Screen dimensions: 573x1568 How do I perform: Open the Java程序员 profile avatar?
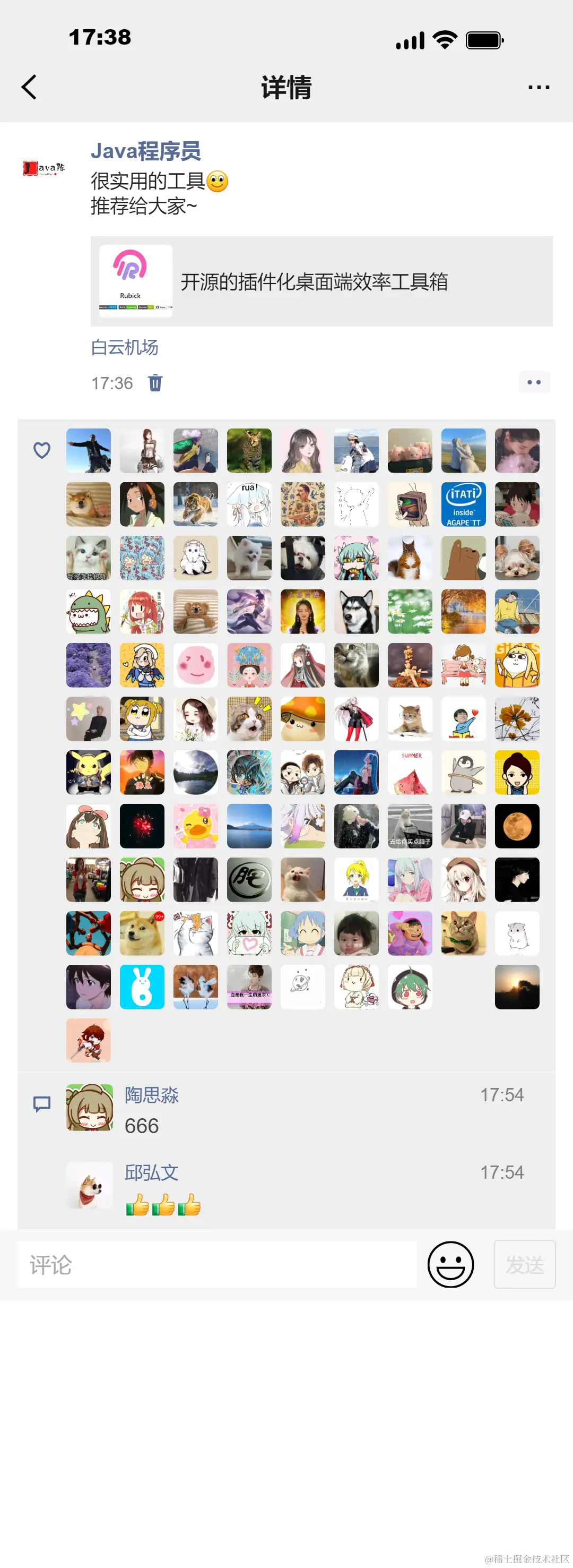[x=44, y=168]
